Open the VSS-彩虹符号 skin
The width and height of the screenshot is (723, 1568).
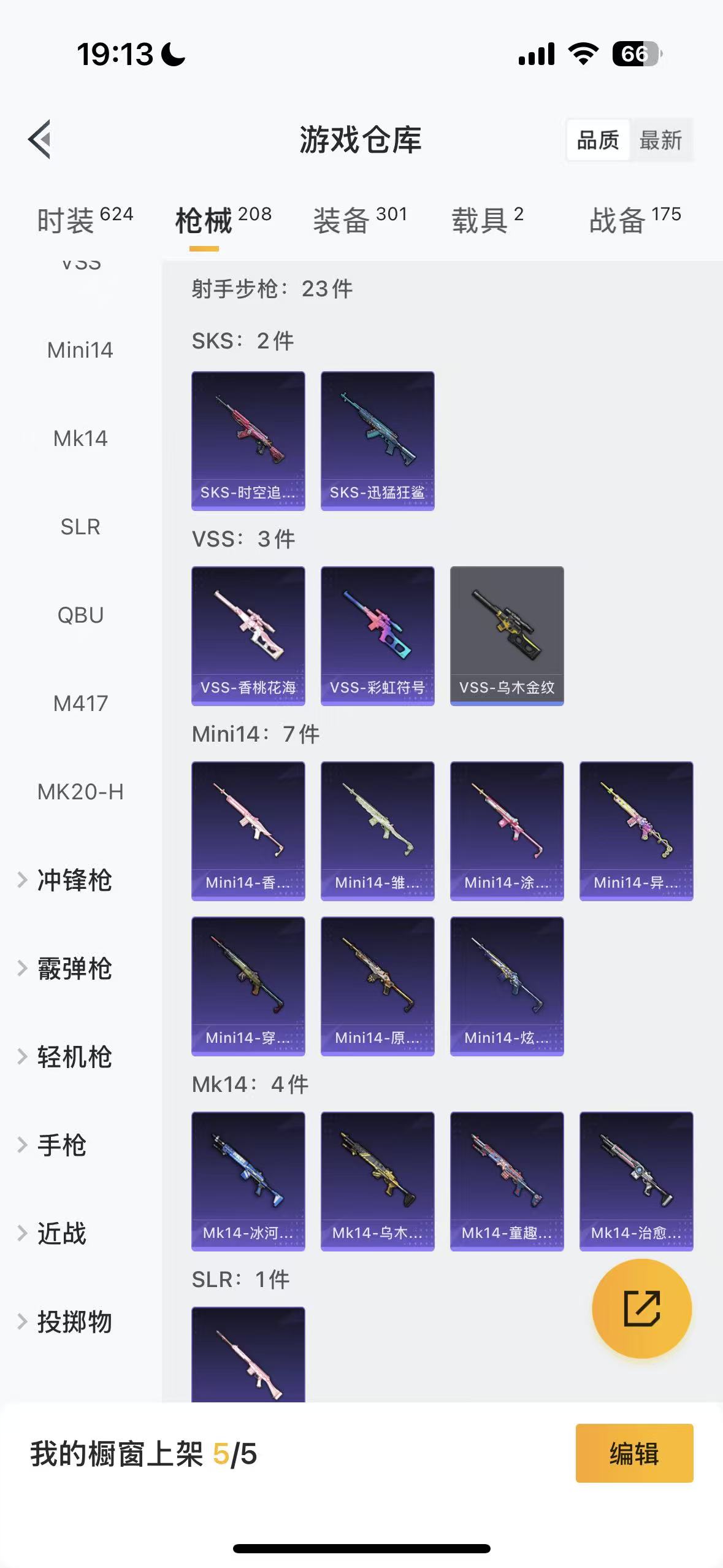(x=377, y=636)
